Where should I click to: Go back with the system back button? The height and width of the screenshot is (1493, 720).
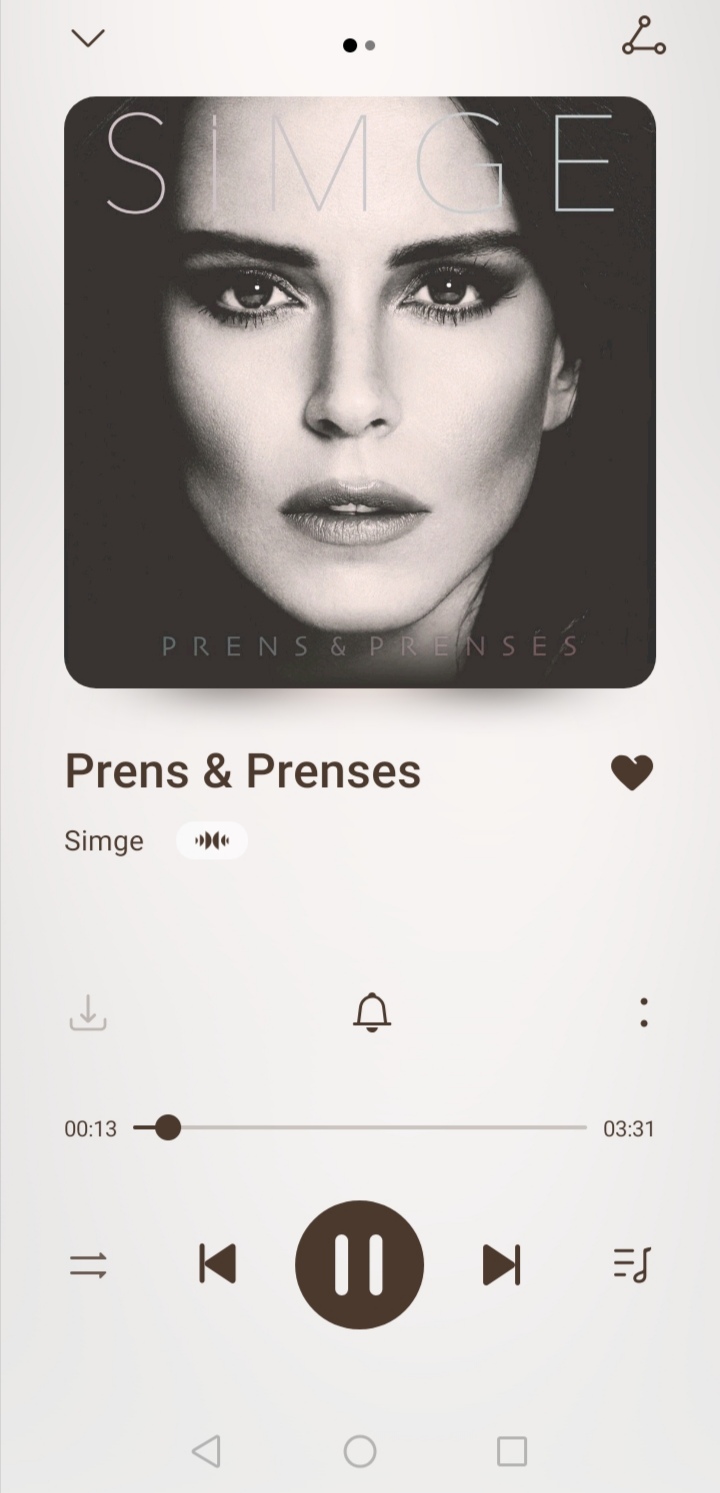206,1451
